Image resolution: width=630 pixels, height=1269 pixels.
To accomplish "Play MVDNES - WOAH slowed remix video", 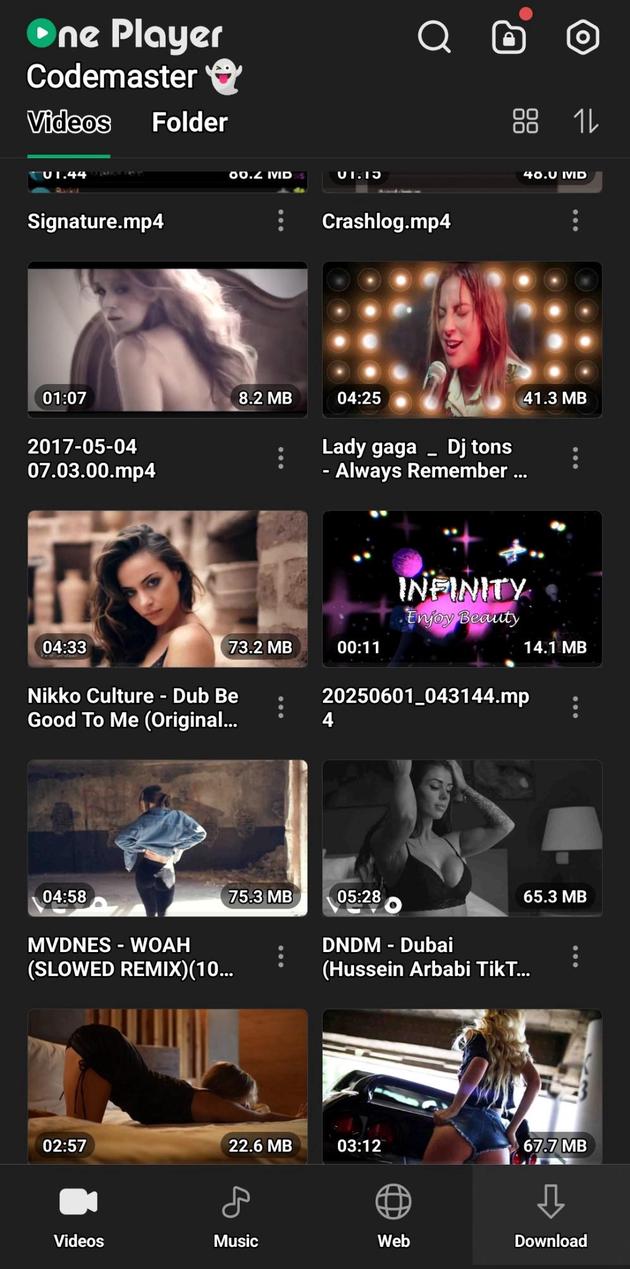I will [167, 838].
